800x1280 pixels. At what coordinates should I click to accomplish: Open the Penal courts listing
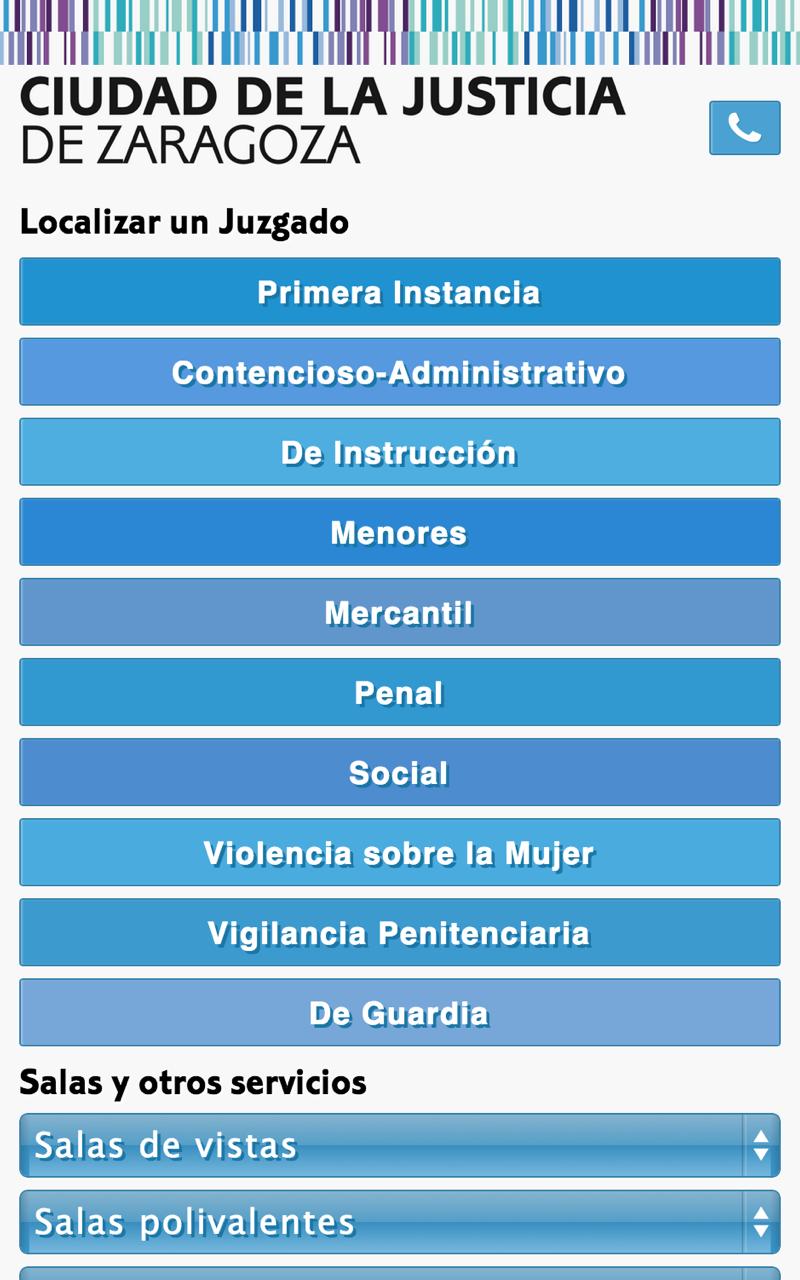[400, 692]
